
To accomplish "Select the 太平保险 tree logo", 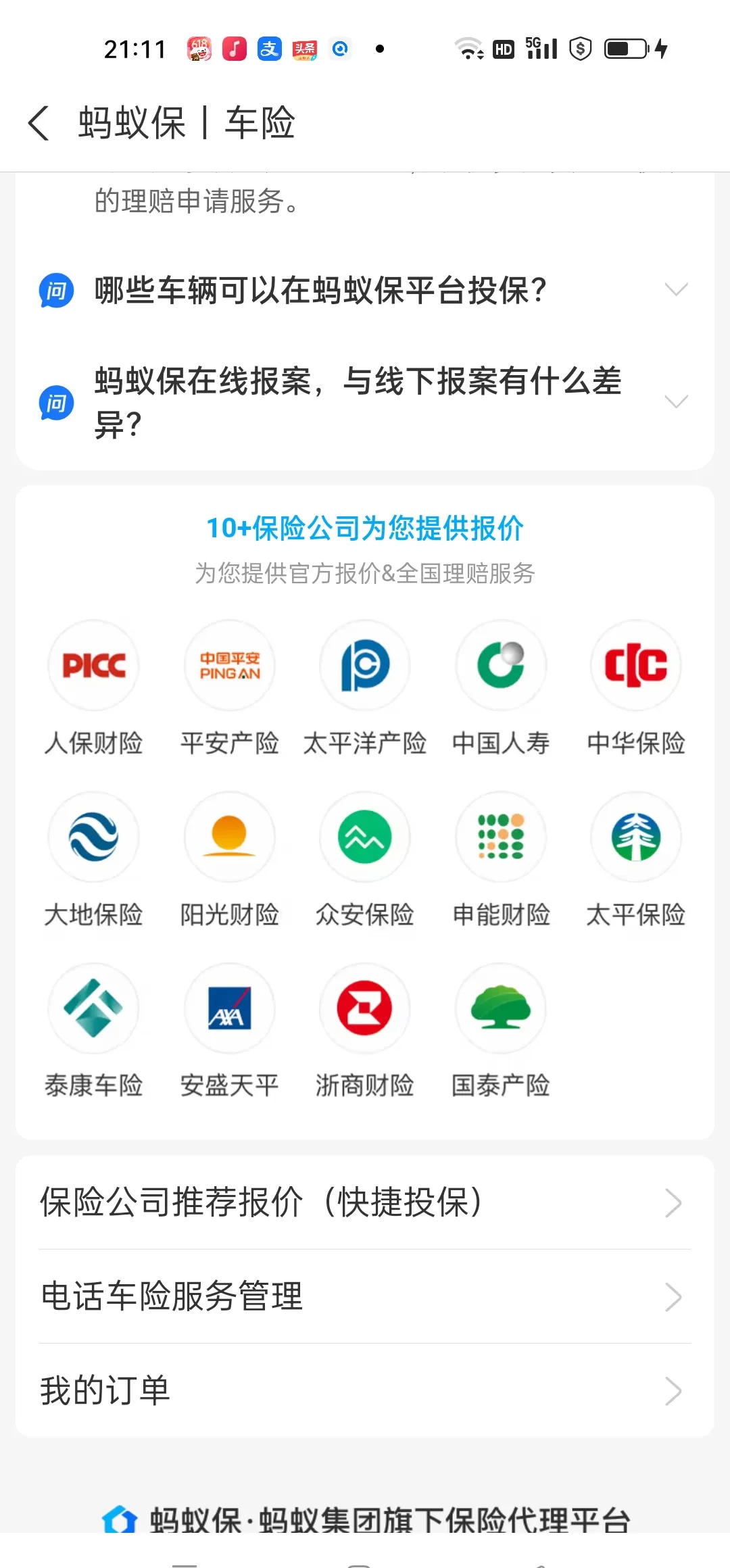I will point(635,837).
